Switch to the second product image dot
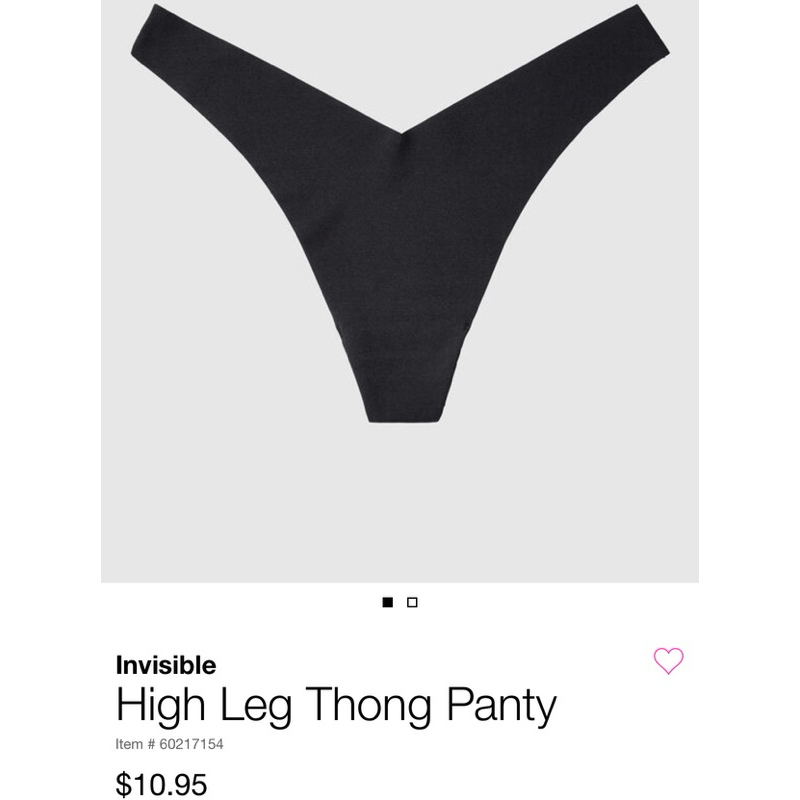The width and height of the screenshot is (800, 800). point(412,602)
